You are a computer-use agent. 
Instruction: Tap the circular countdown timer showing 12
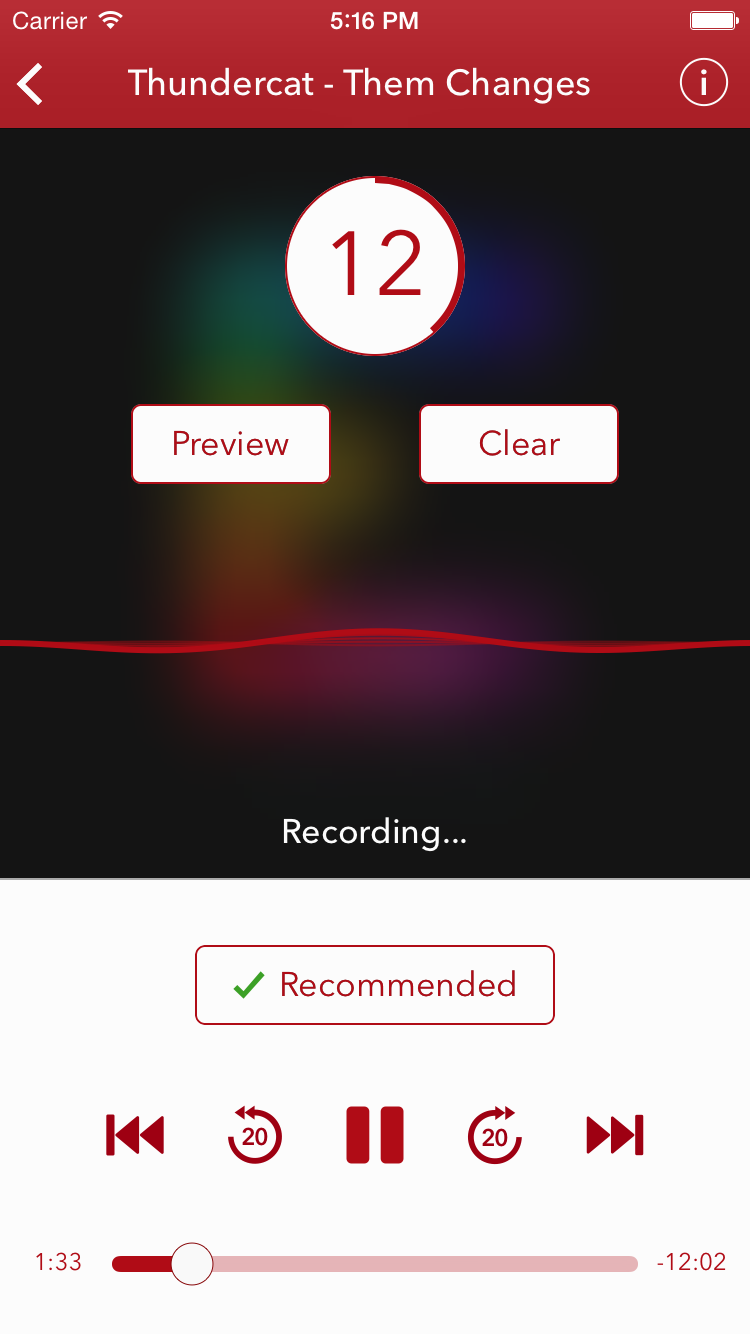375,265
